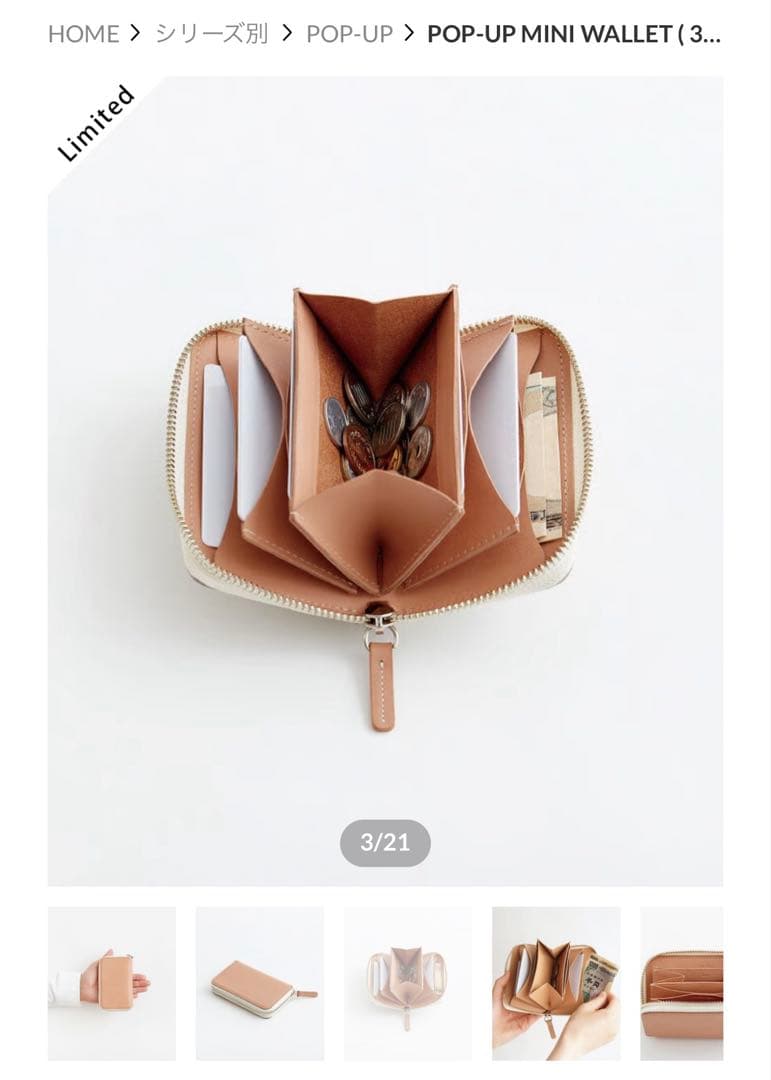Go to the HOME breadcrumb link
Screen dimensions: 771x1080
(83, 34)
